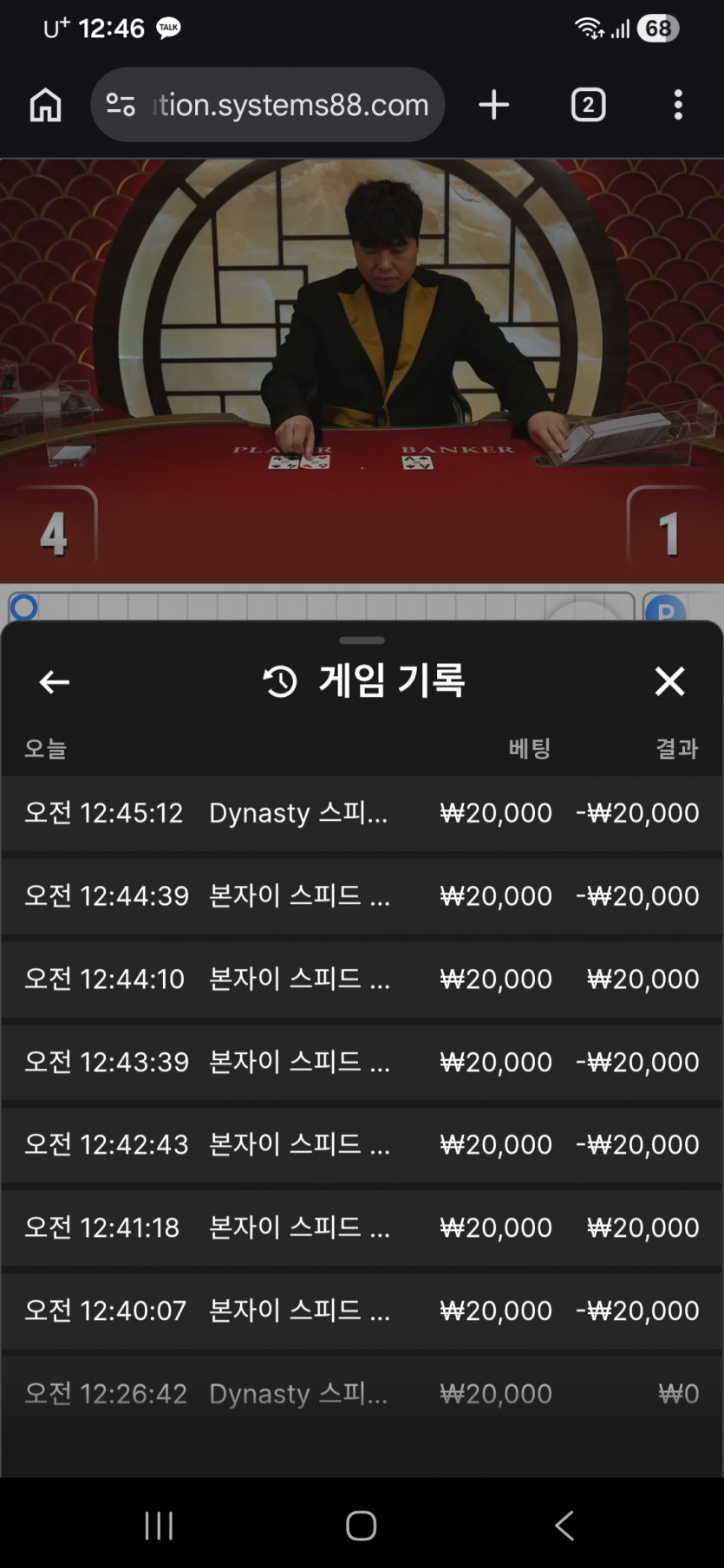Tap the system back button
The height and width of the screenshot is (1568, 724).
coord(564,1526)
